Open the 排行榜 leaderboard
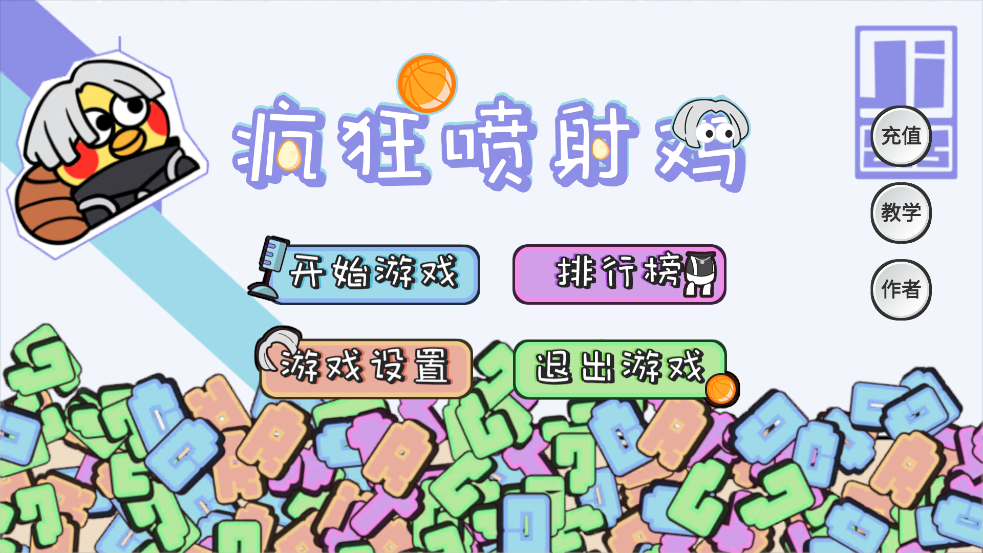Viewport: 983px width, 553px height. click(x=618, y=274)
